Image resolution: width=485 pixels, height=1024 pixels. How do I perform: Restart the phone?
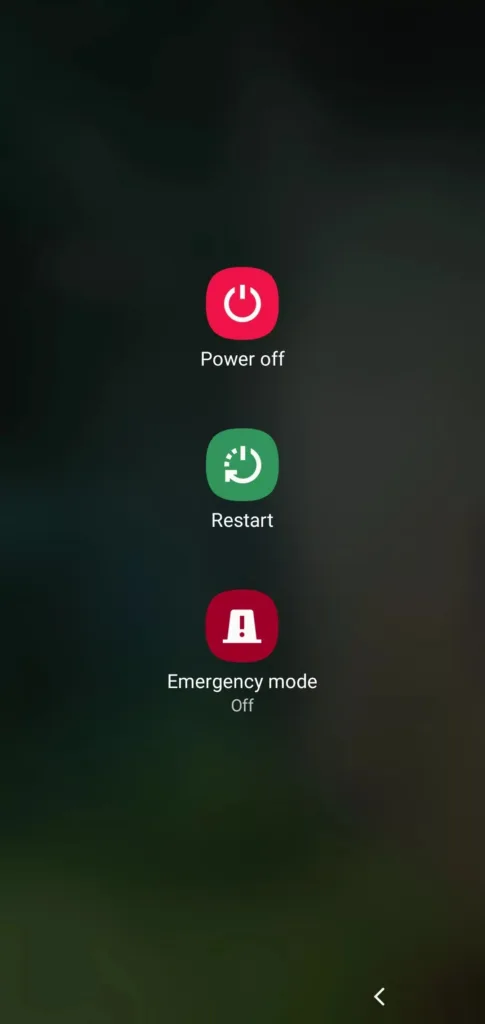coord(242,464)
